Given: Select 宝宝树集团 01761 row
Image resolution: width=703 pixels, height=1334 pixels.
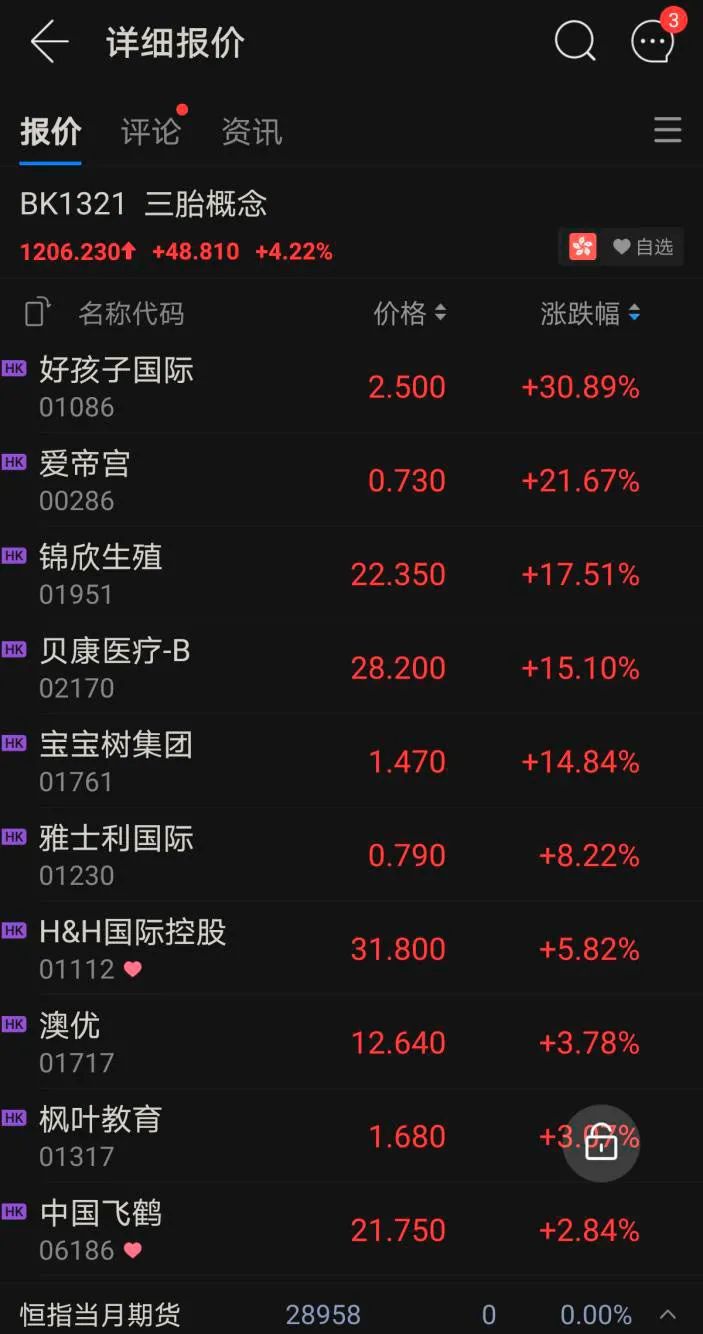Looking at the screenshot, I should tap(351, 761).
